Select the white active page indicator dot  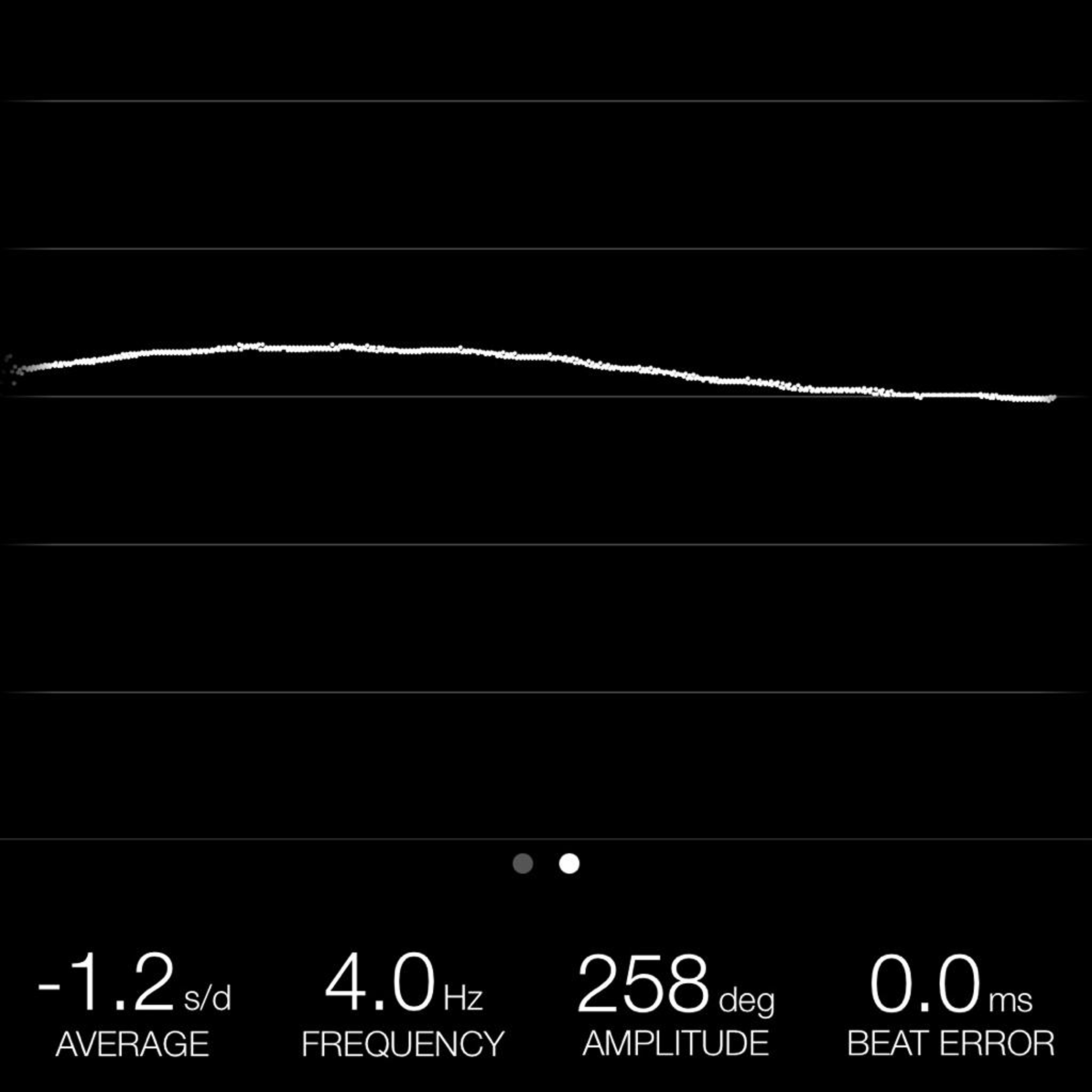[569, 864]
